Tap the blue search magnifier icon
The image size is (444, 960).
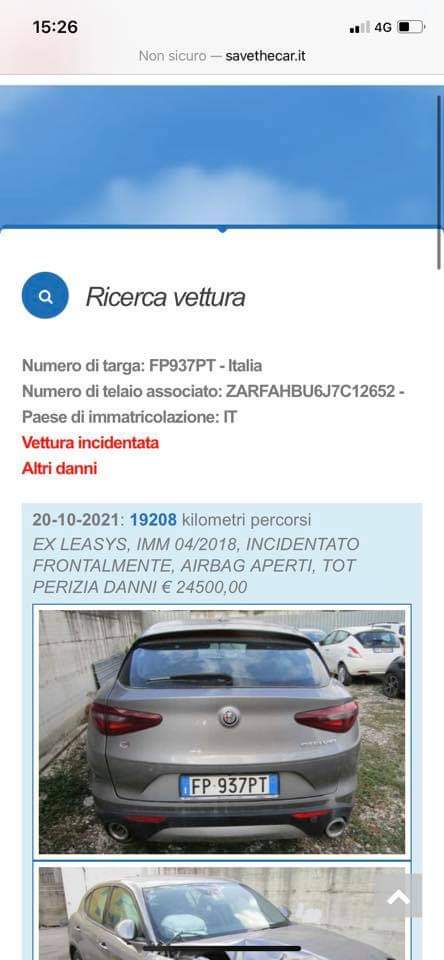(45, 296)
